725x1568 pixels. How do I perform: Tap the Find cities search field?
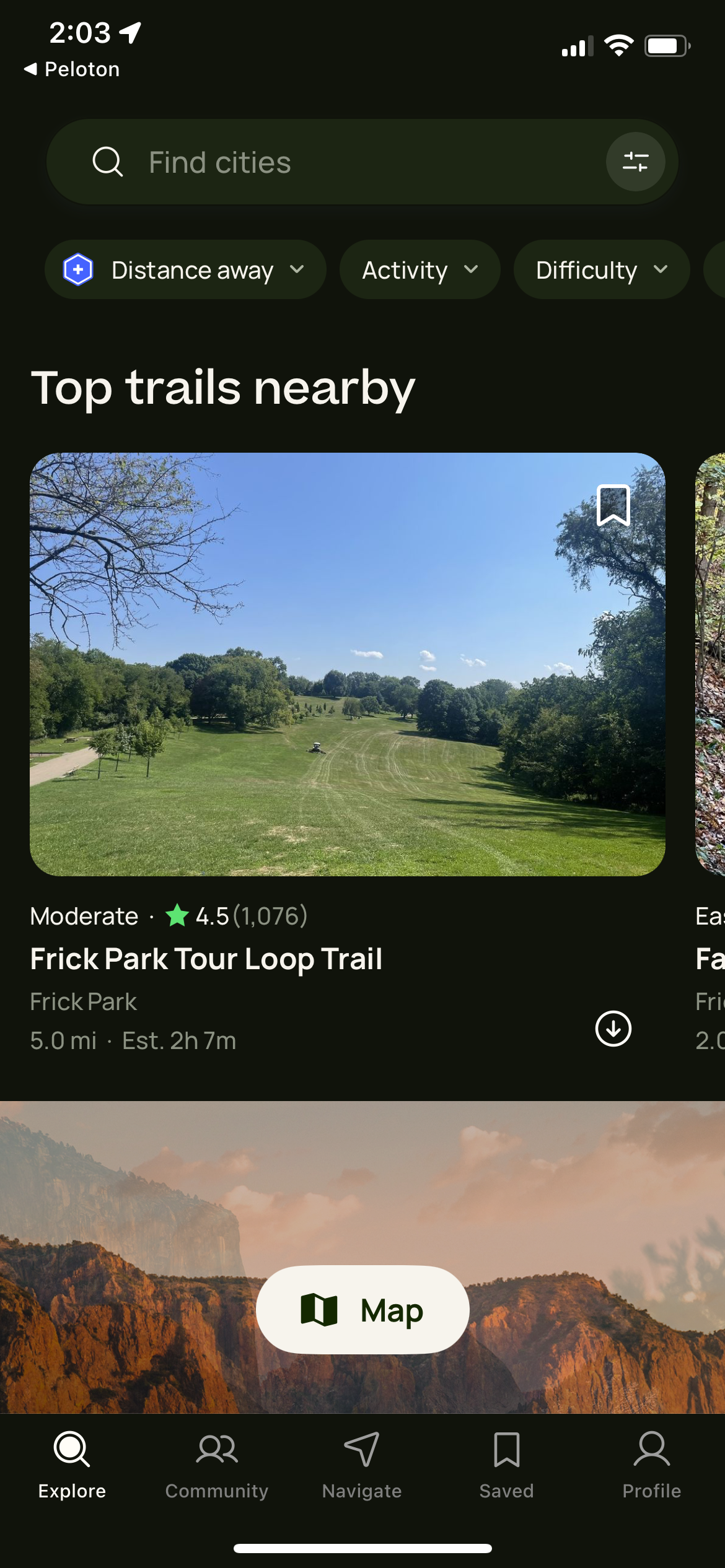tap(310, 162)
